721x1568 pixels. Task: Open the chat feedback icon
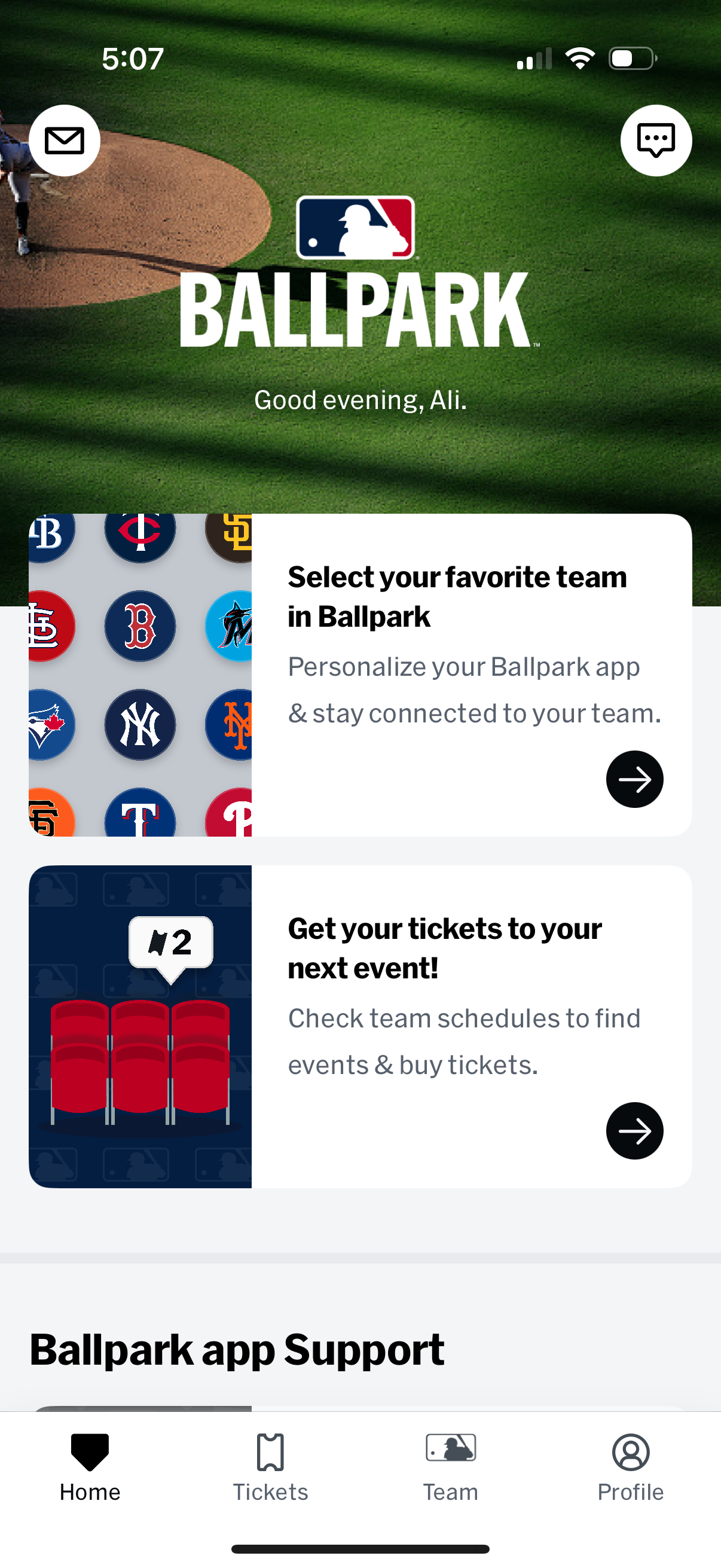pyautogui.click(x=656, y=139)
